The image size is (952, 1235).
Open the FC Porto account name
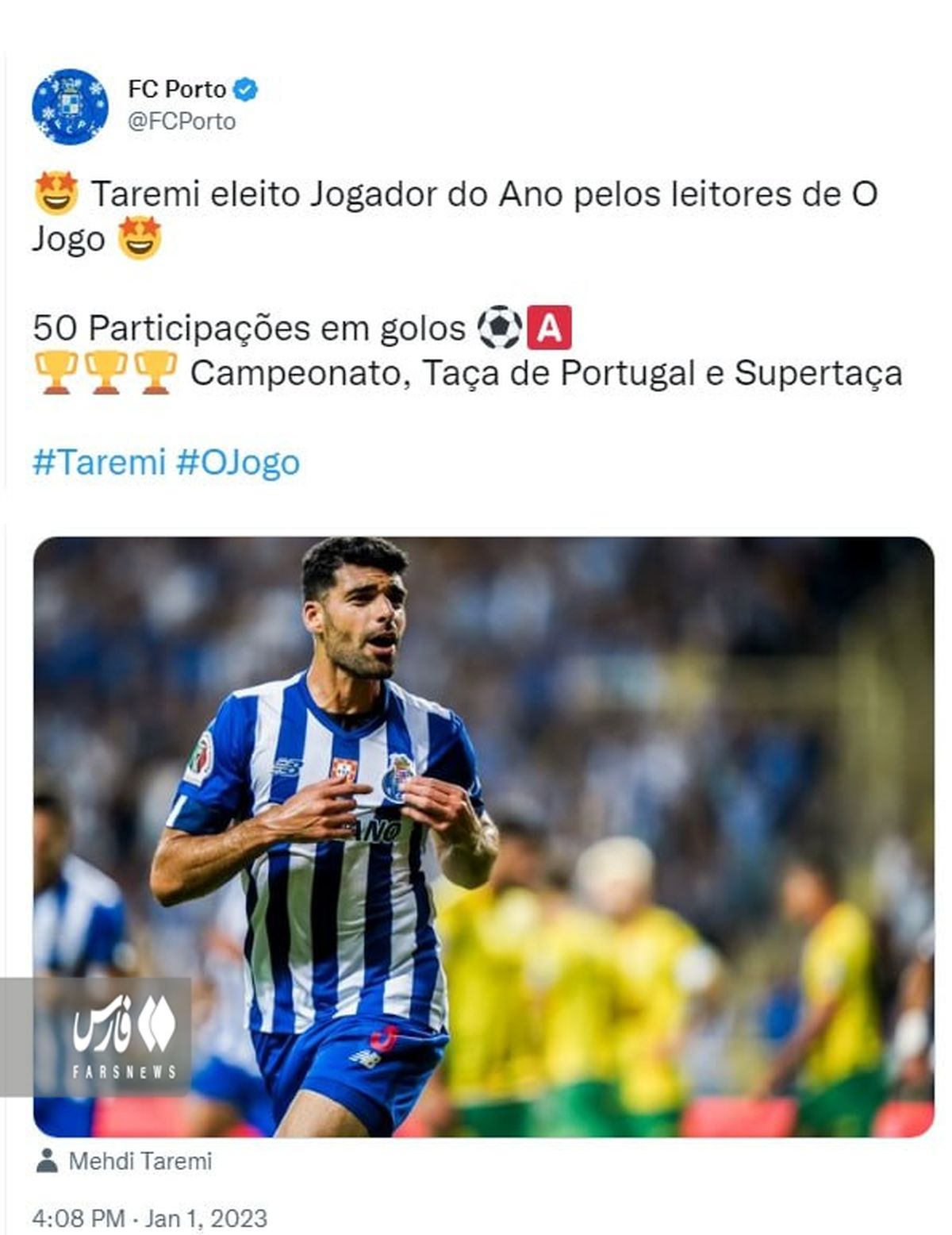177,89
